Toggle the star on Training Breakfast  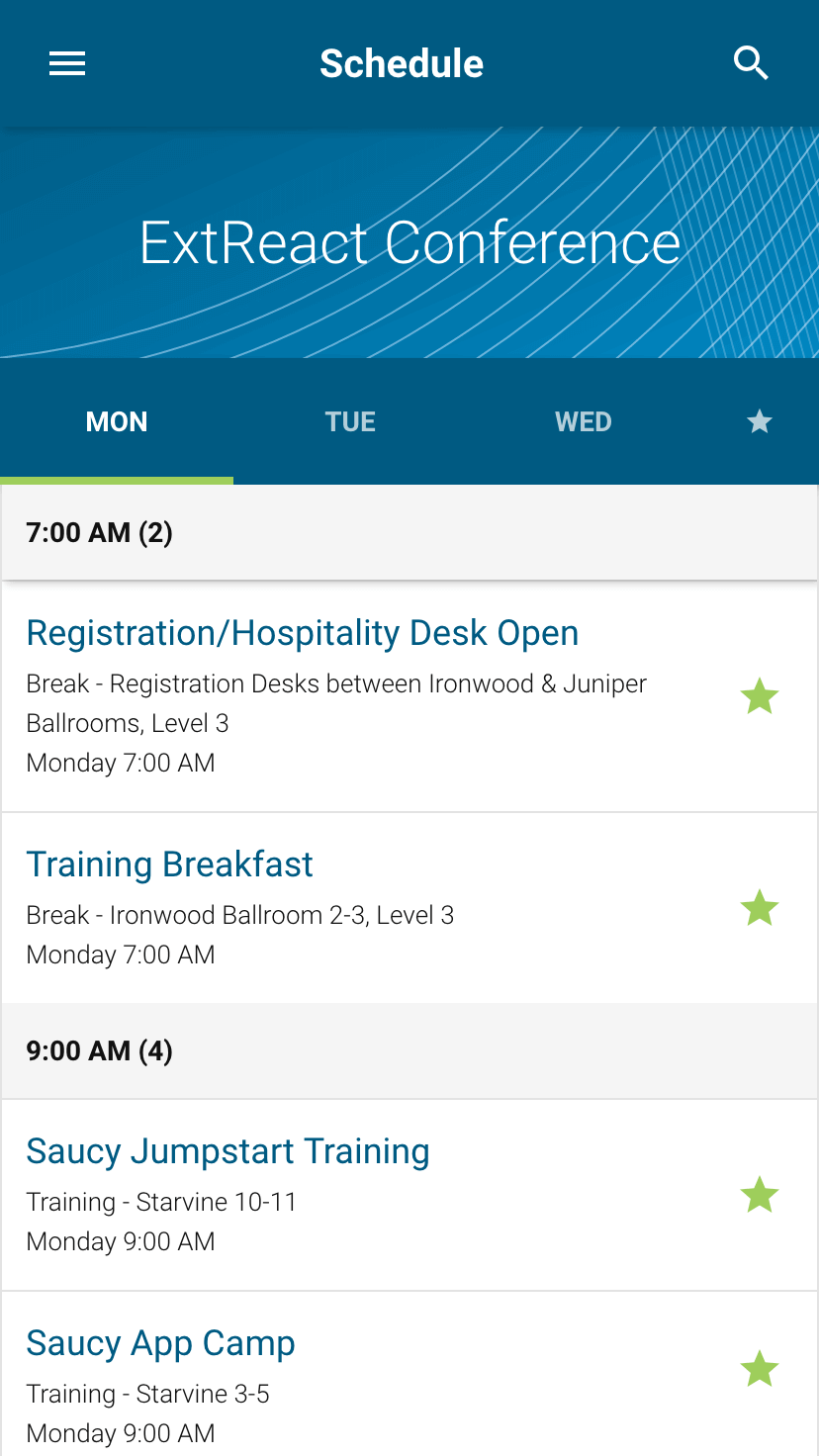(760, 908)
